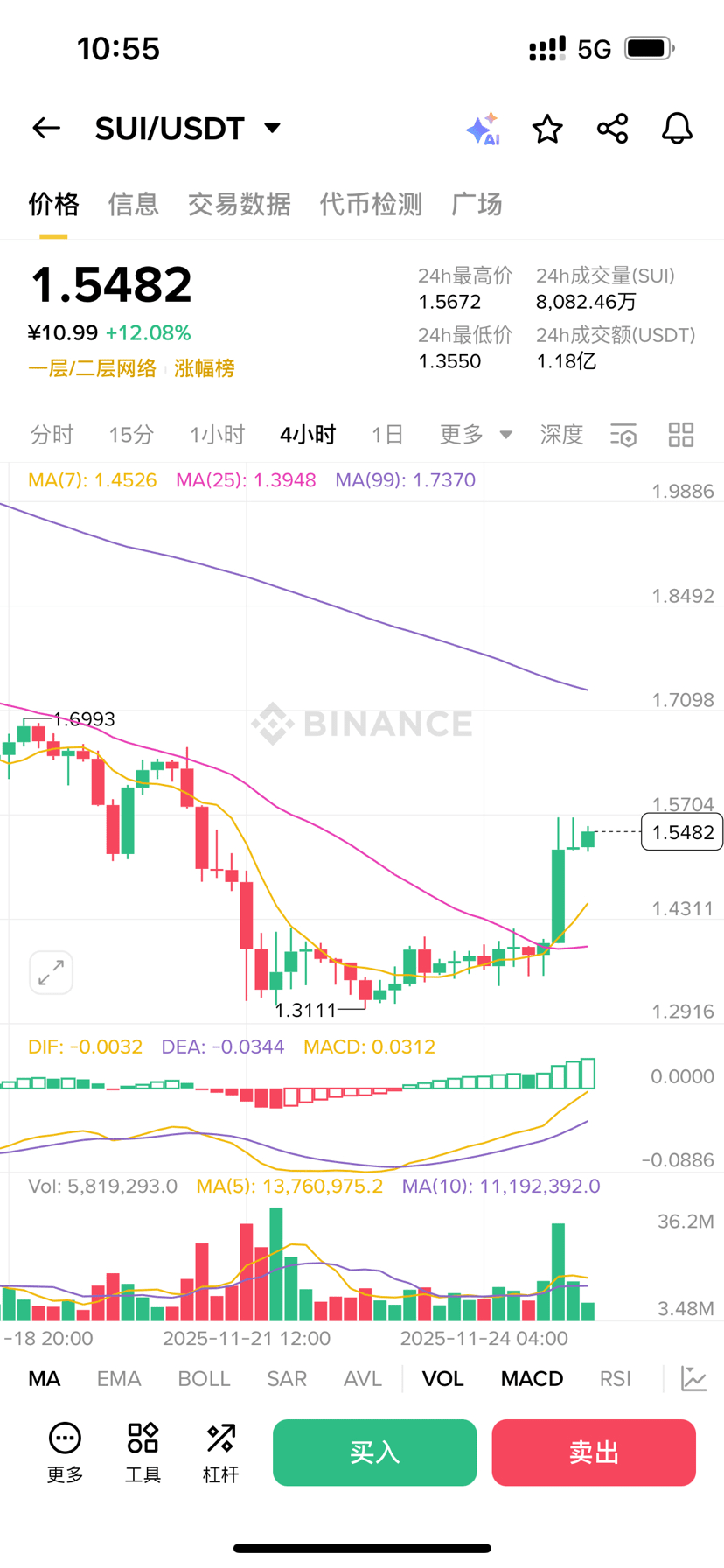The image size is (724, 1568).
Task: Expand the 更多 interval dropdown
Action: click(x=476, y=435)
